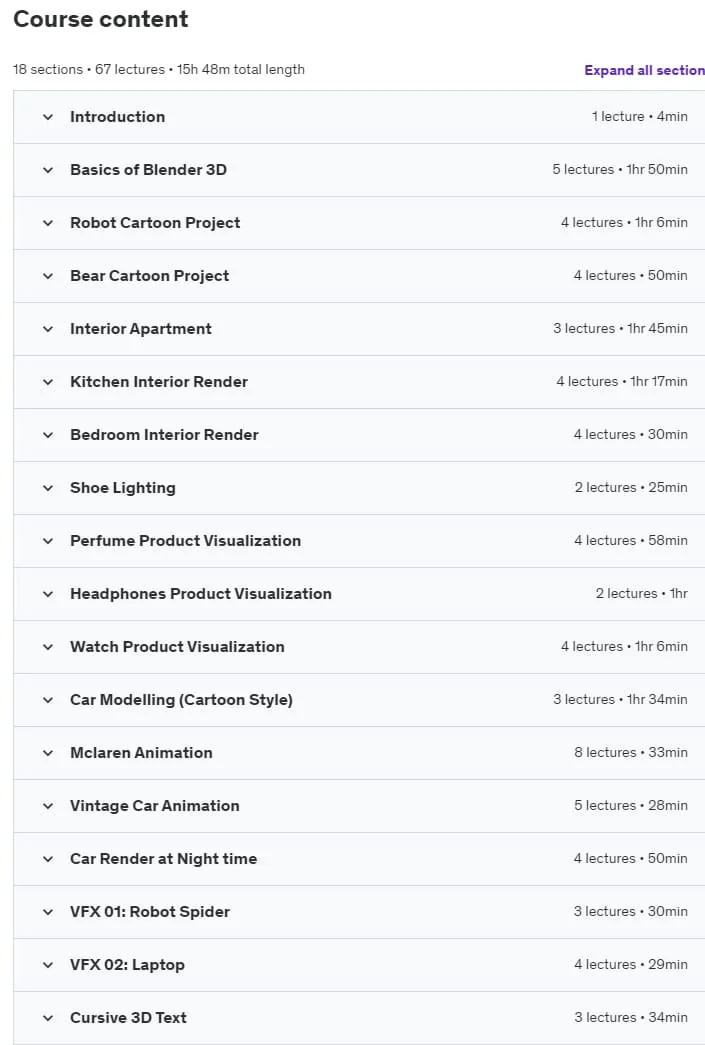
Task: Open the Robot Cartoon Project section
Action: 359,223
